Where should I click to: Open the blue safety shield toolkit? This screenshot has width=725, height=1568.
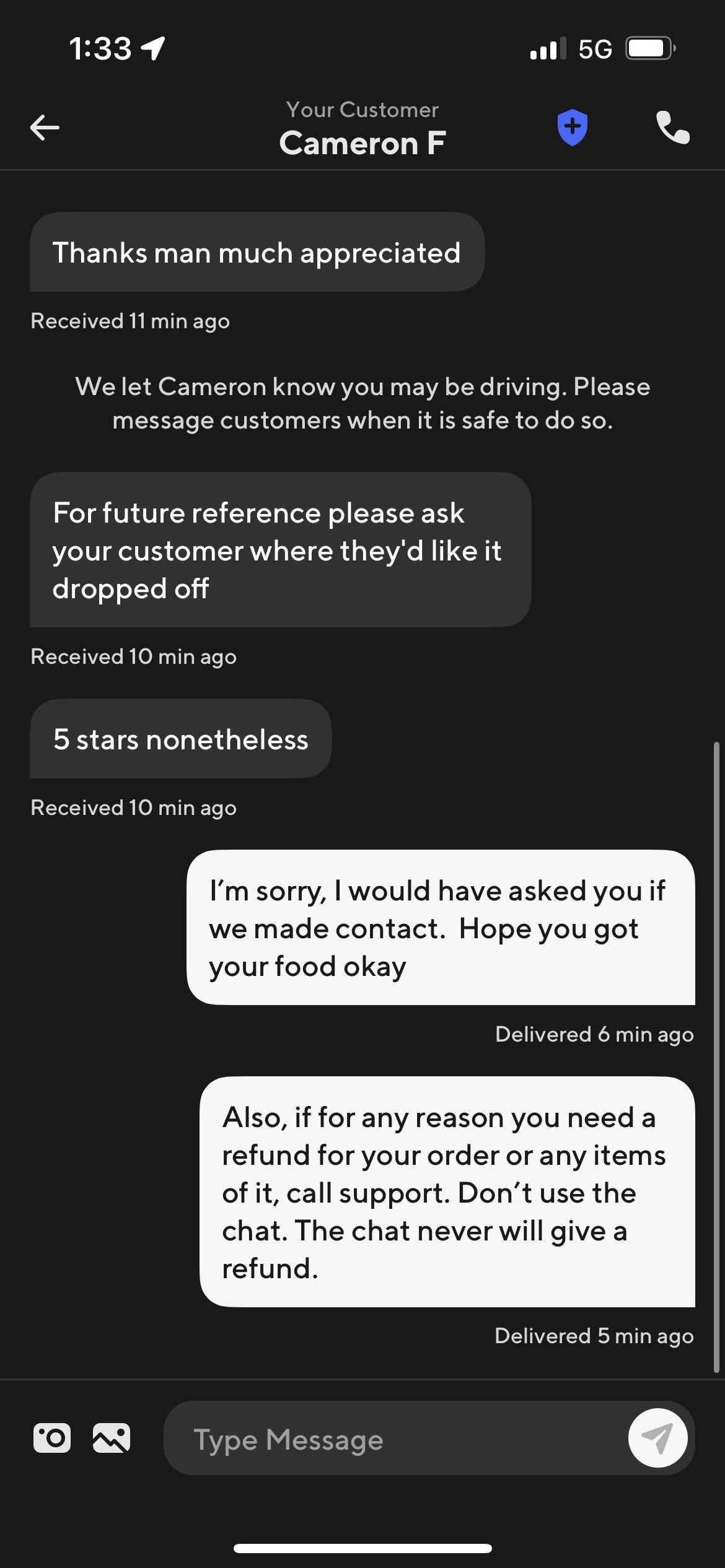click(573, 128)
